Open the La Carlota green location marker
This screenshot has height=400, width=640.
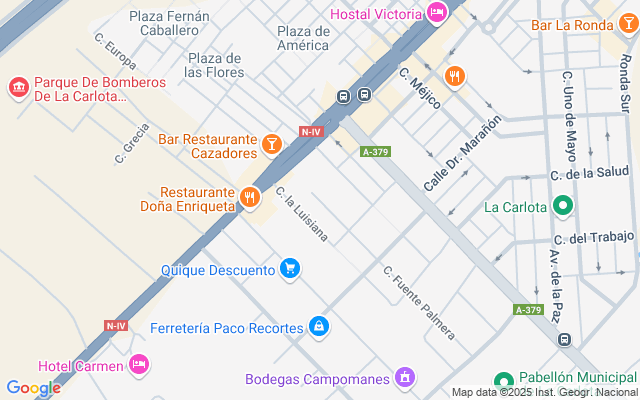coord(563,207)
